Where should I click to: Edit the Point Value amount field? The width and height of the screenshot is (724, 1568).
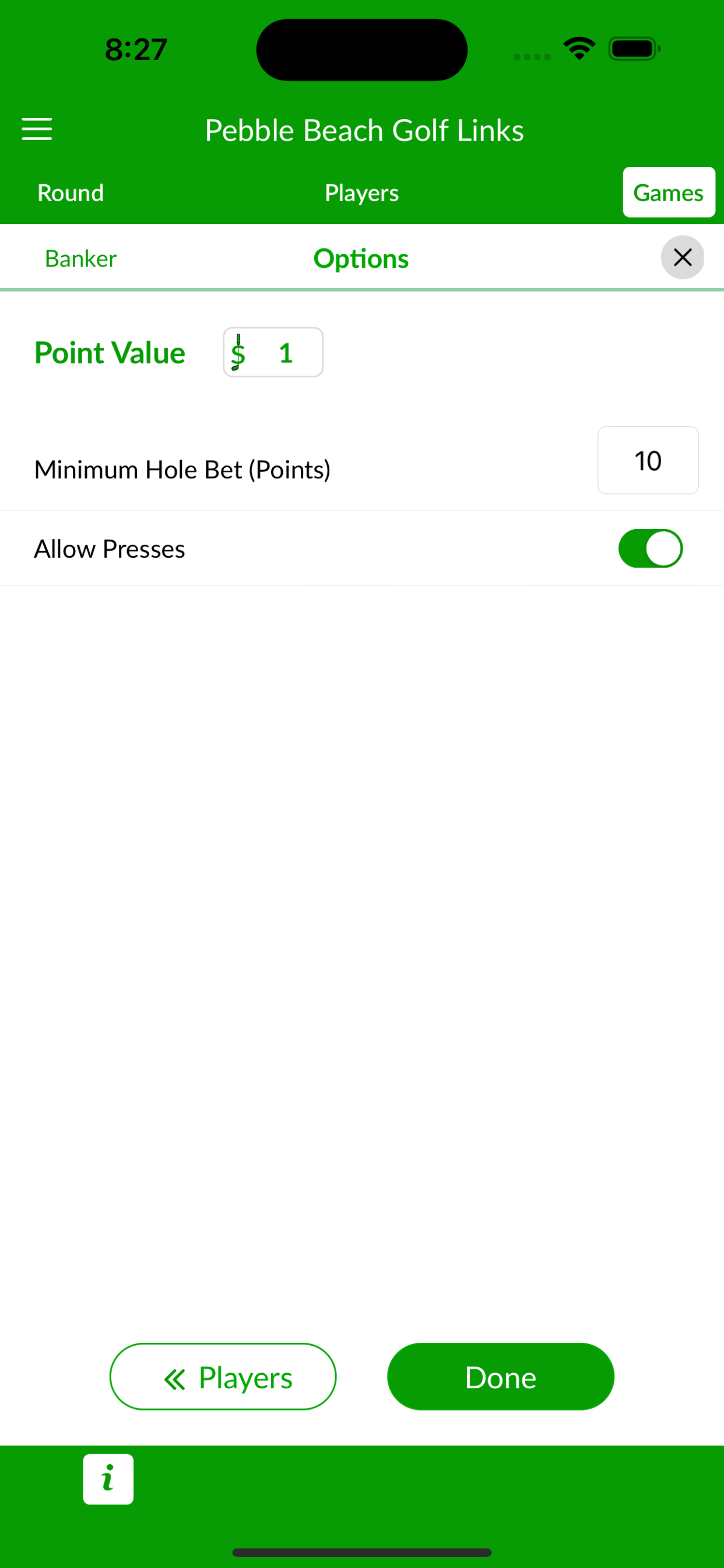273,352
